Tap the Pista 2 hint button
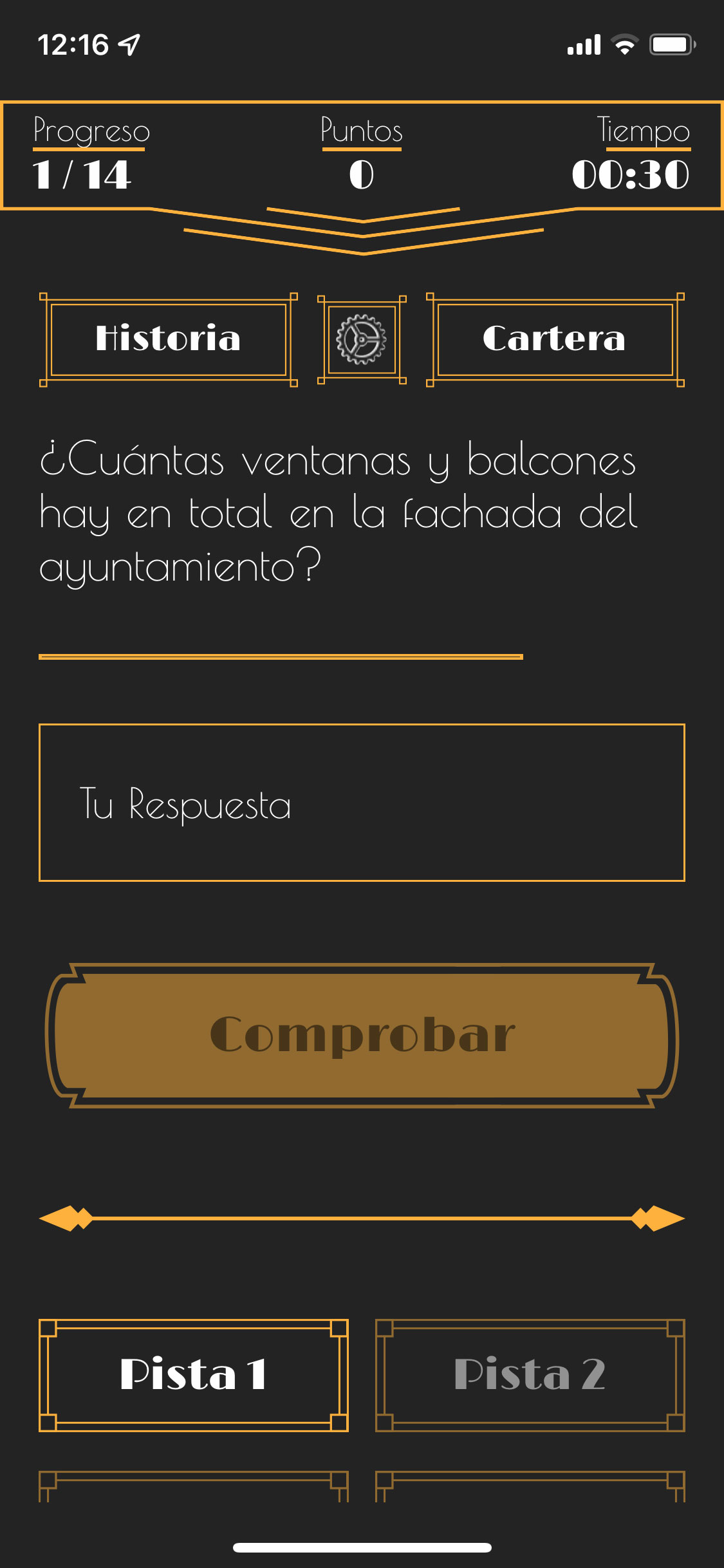 point(530,1375)
